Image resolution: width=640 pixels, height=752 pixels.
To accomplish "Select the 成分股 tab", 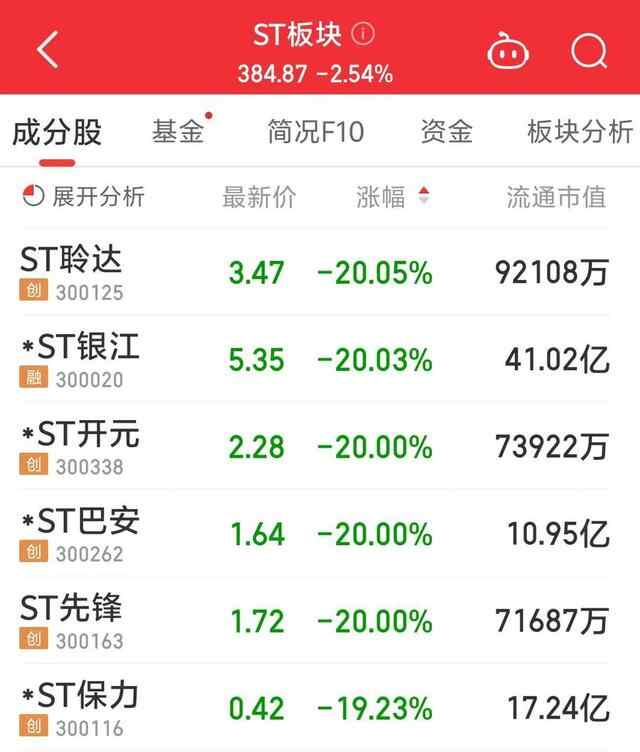I will coord(57,132).
